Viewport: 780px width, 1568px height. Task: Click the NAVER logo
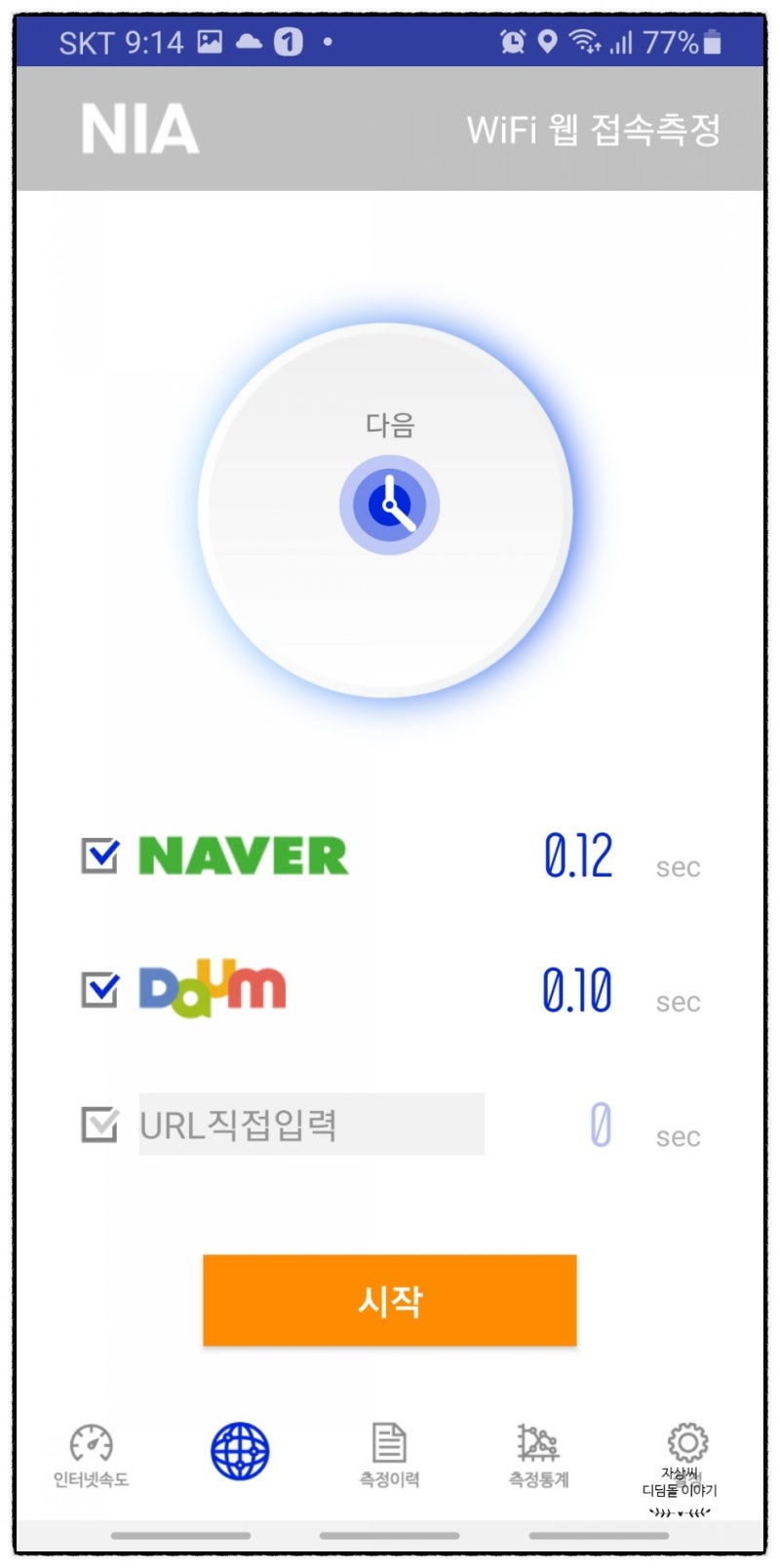[x=242, y=855]
